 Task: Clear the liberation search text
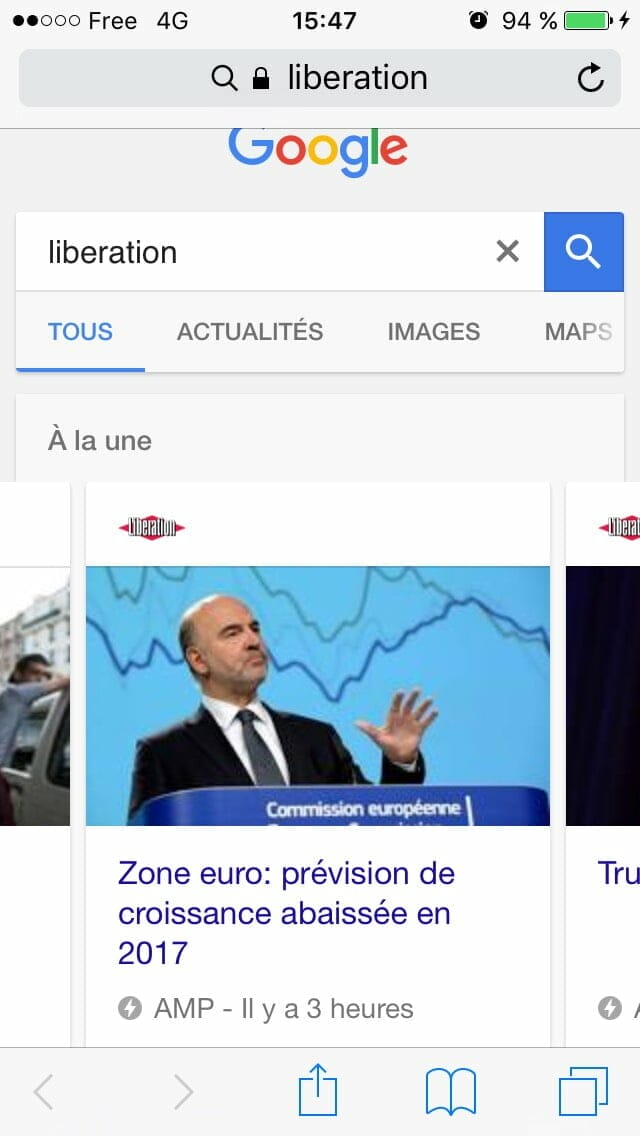click(508, 251)
